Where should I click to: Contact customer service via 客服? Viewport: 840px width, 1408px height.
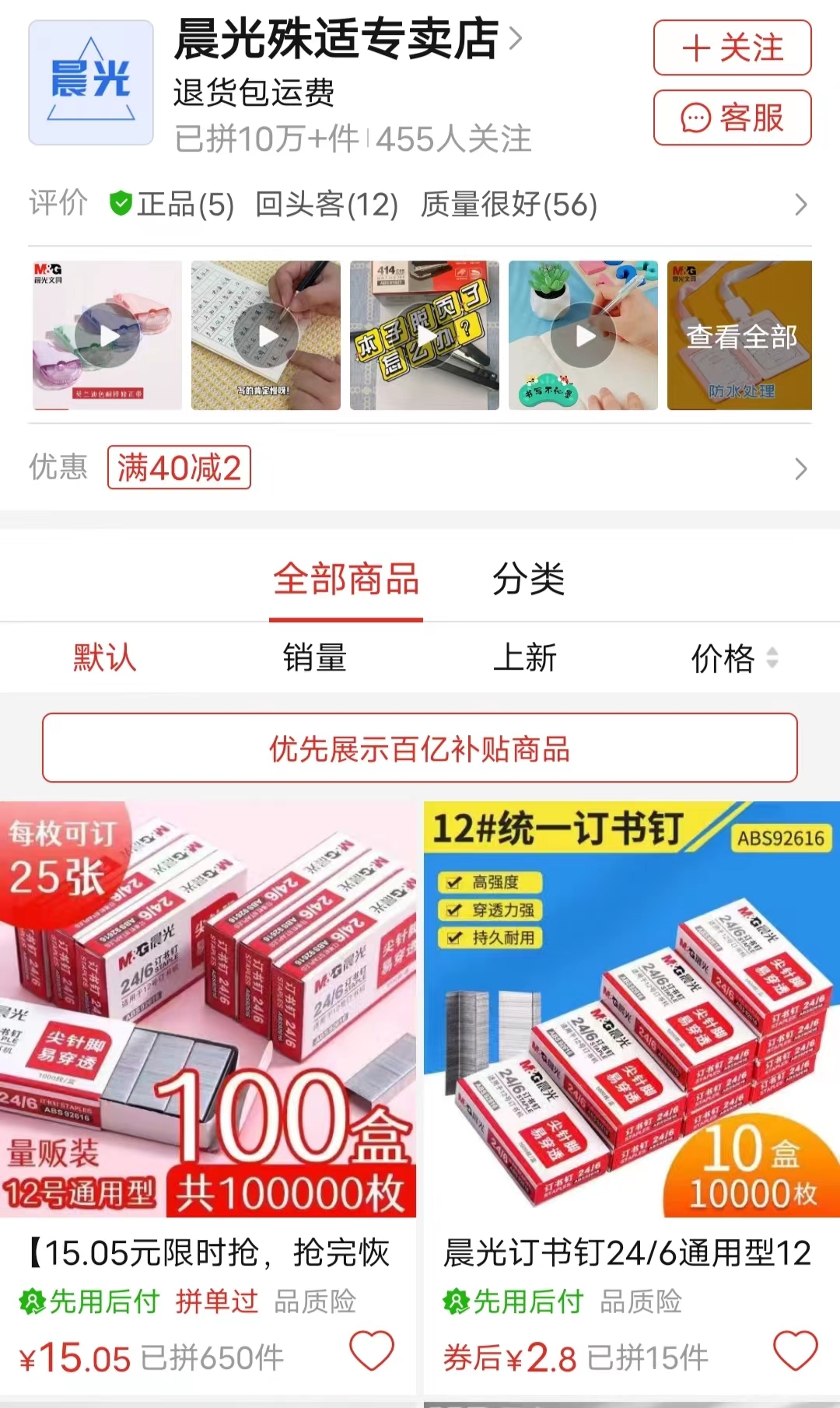click(x=732, y=118)
